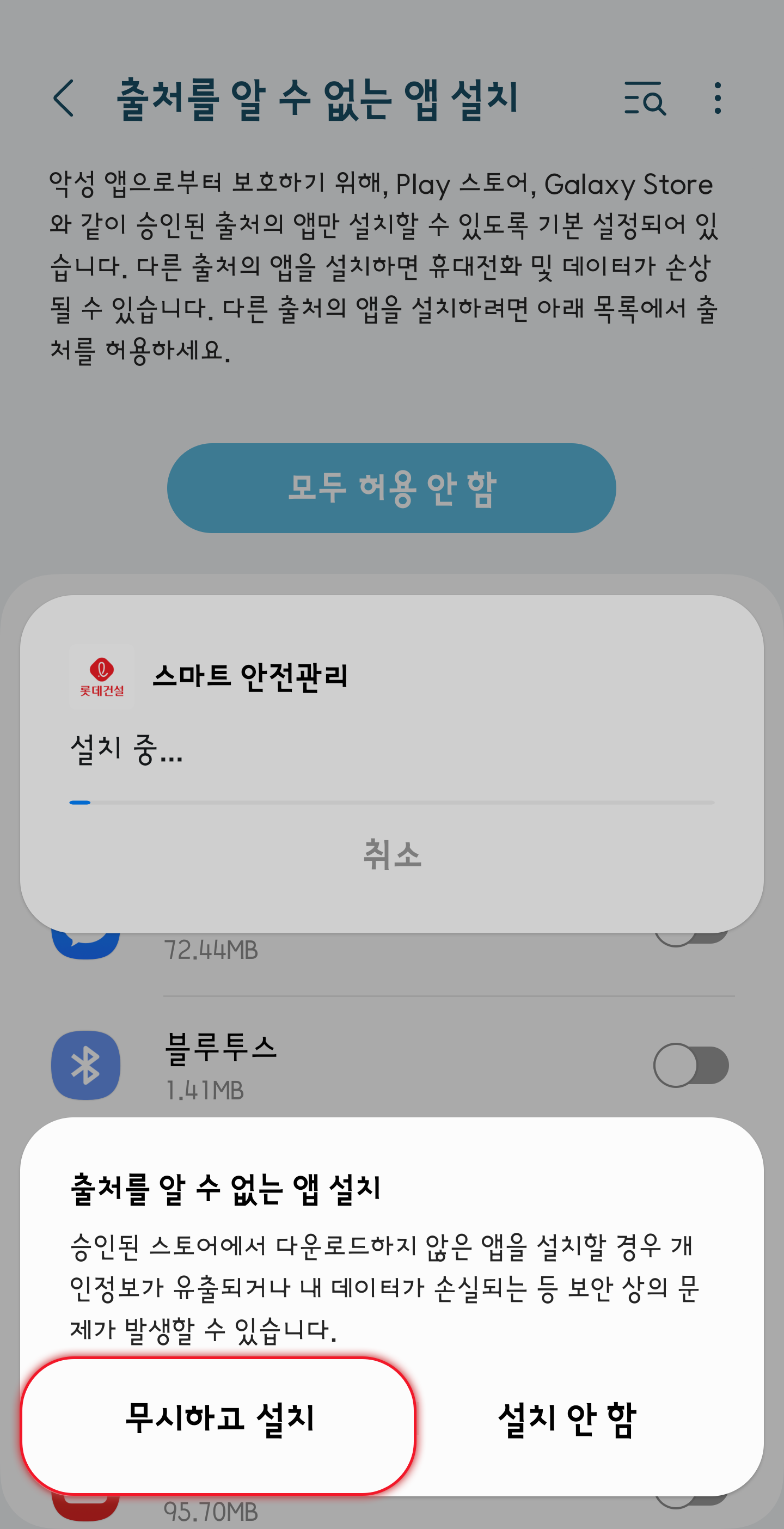
Task: Open the app list search icon
Action: [645, 99]
